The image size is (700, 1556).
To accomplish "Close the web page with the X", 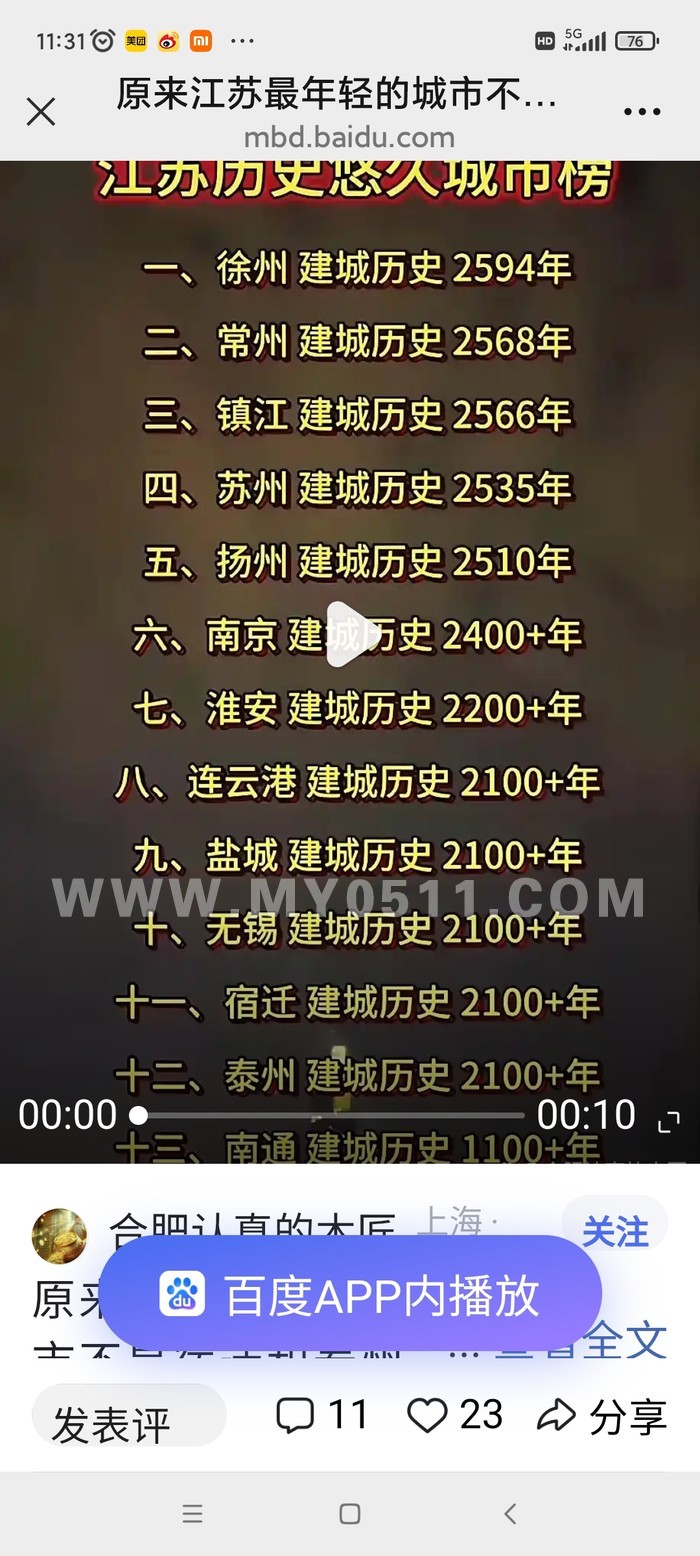I will coord(41,111).
